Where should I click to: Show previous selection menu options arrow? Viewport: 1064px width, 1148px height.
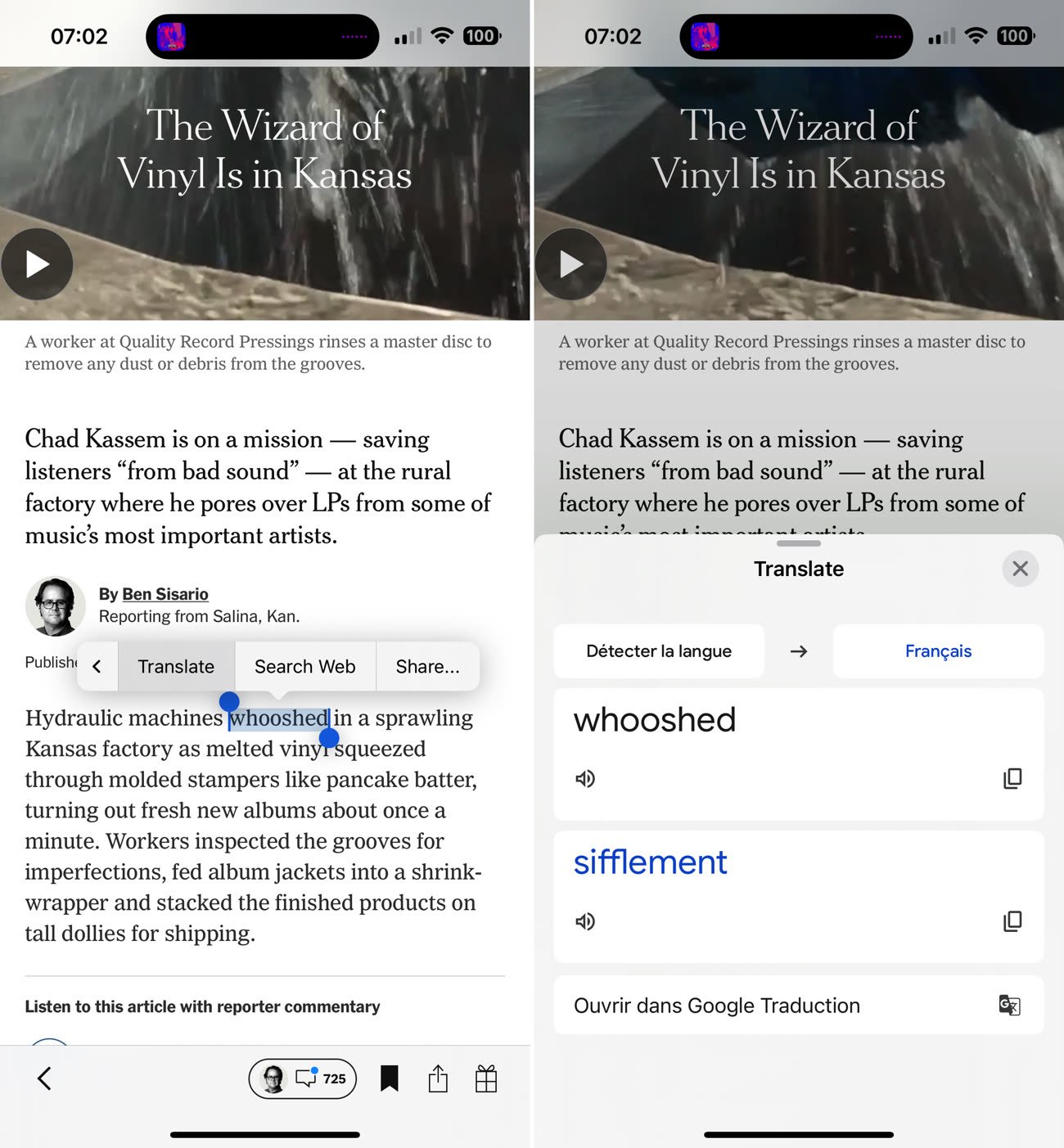pos(97,666)
